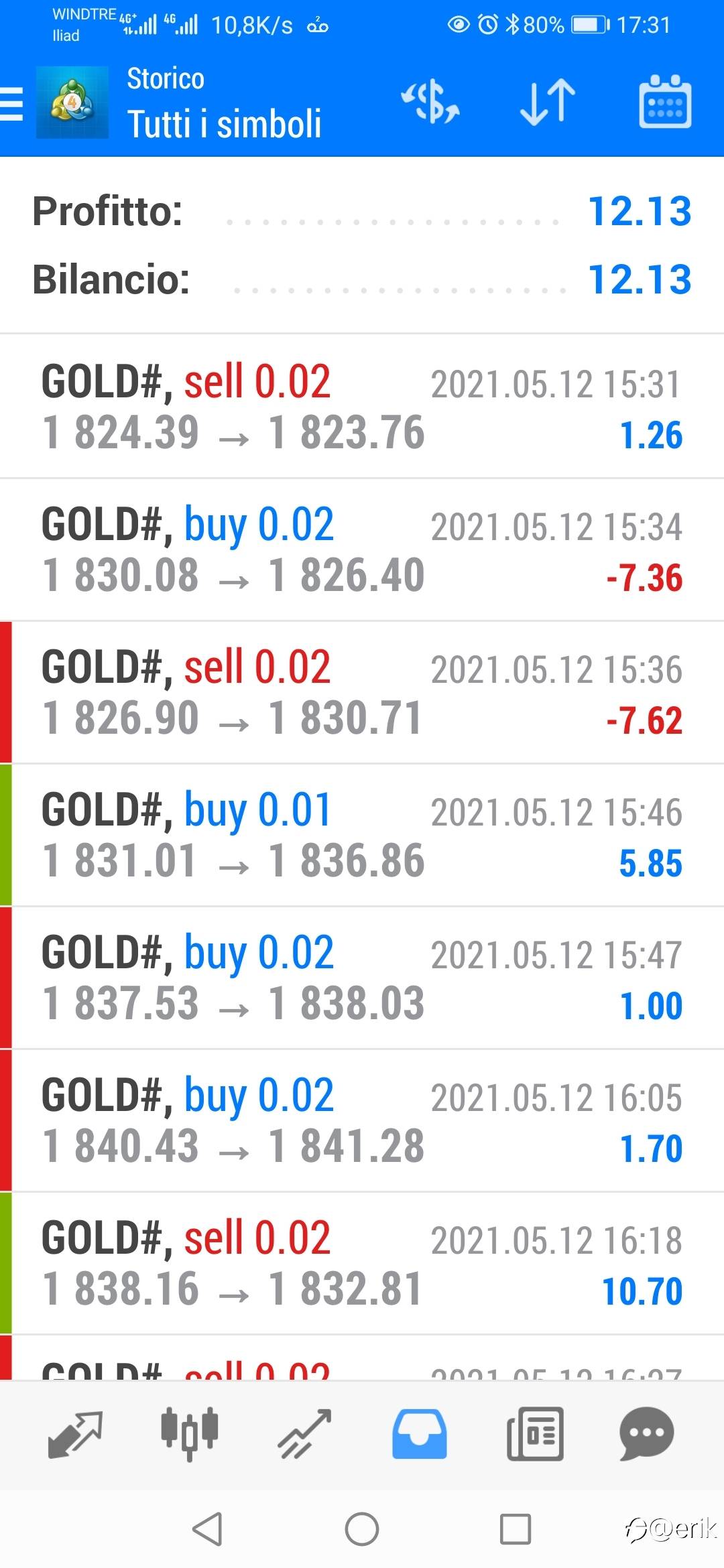The height and width of the screenshot is (1568, 724).
Task: Open the trade with 10.70 profit
Action: click(362, 1263)
